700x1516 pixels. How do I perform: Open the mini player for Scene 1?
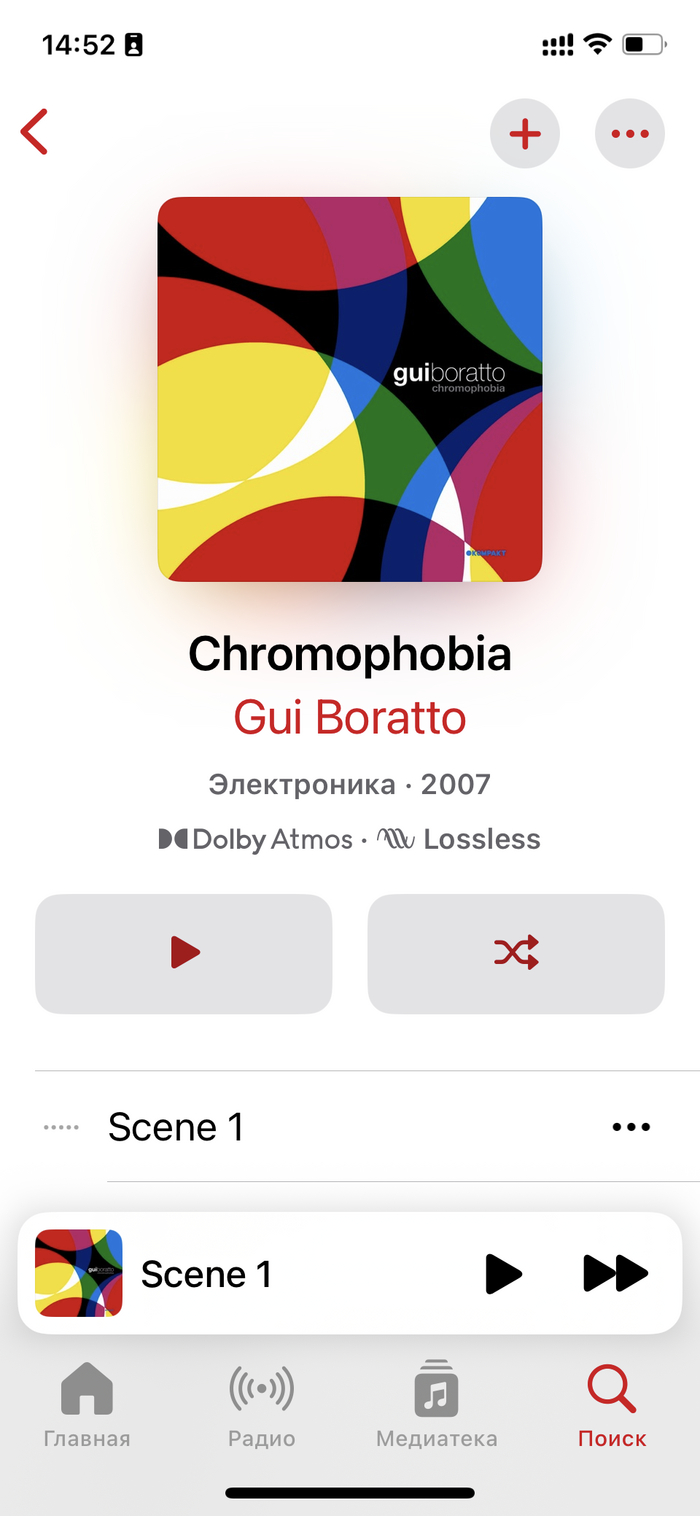click(x=250, y=1273)
